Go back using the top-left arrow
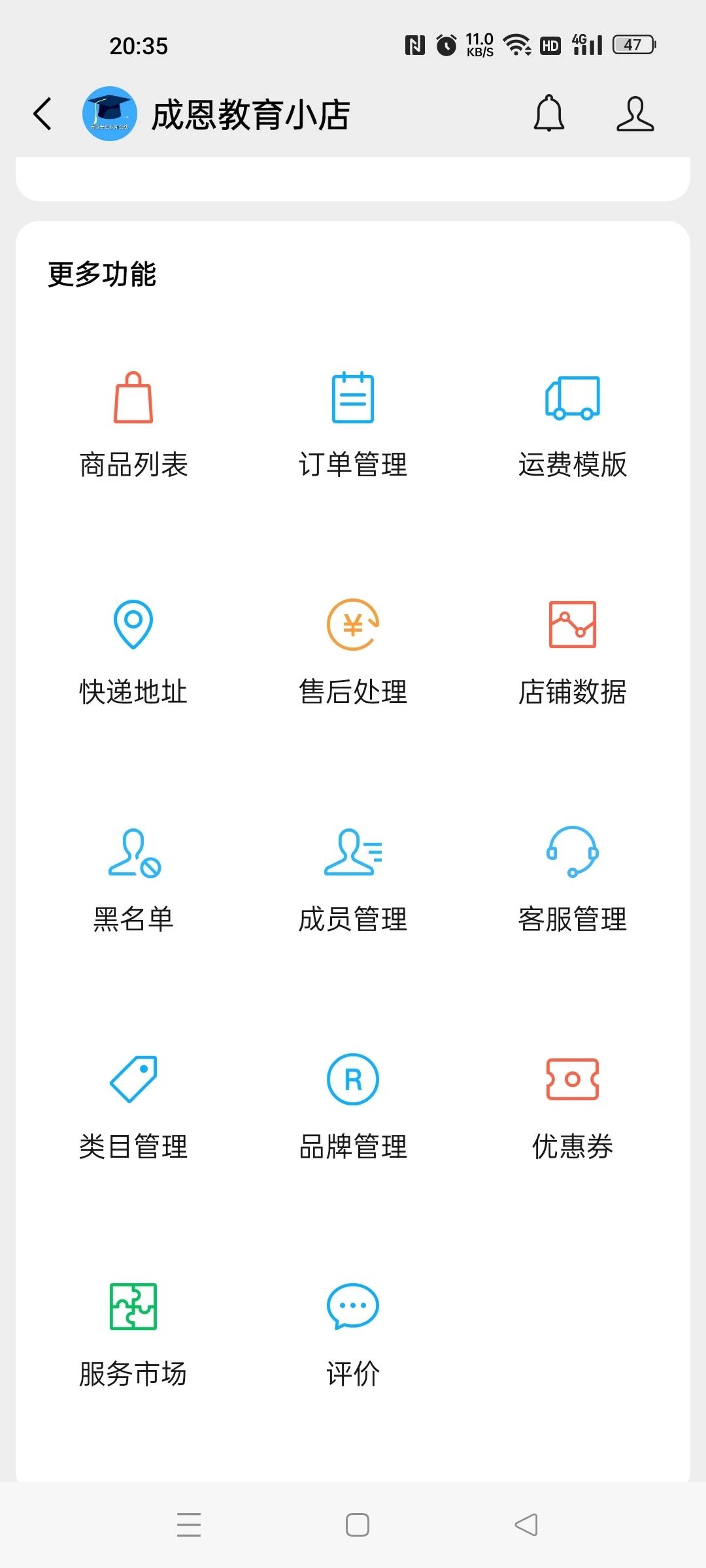This screenshot has width=706, height=1568. tap(42, 114)
